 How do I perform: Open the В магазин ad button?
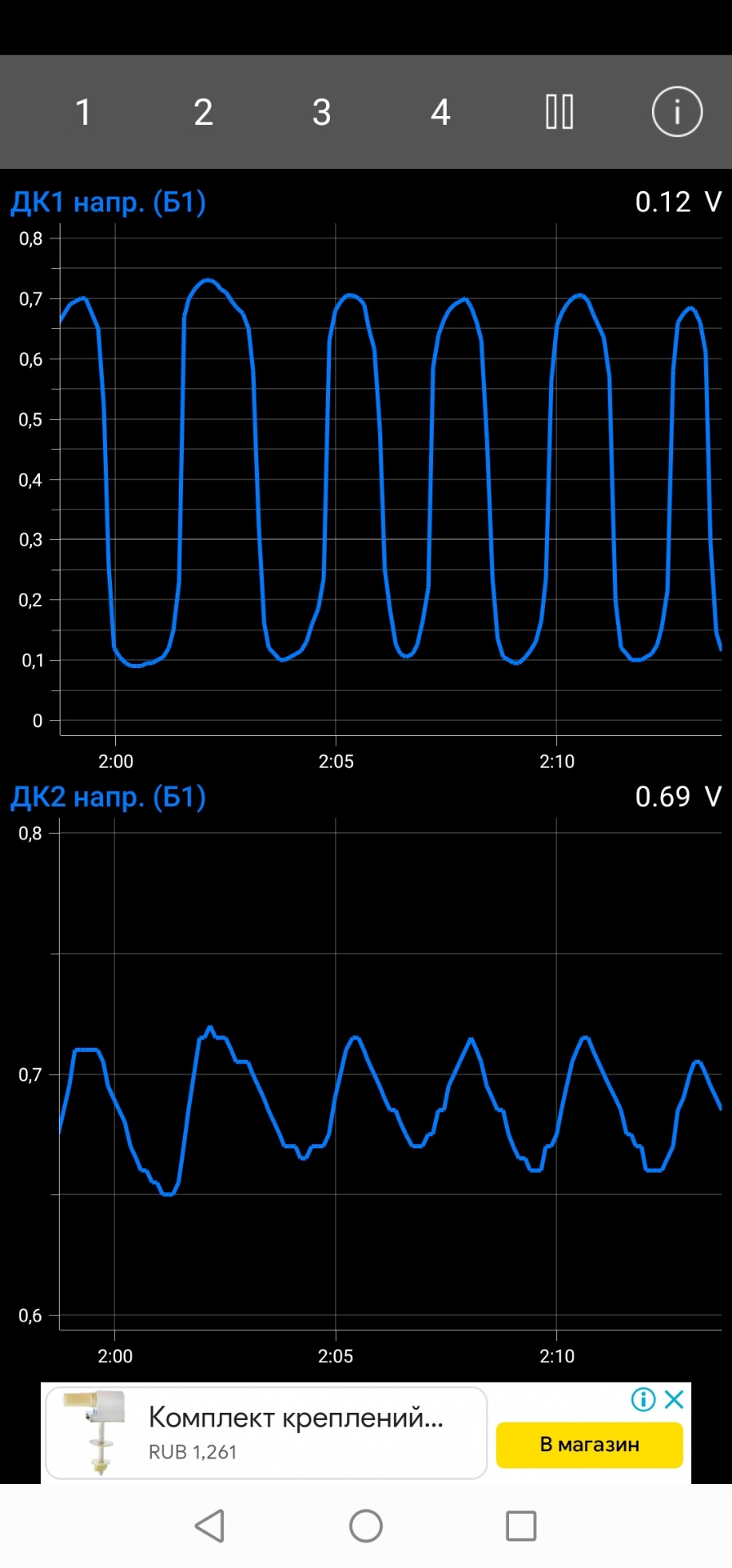point(589,1445)
